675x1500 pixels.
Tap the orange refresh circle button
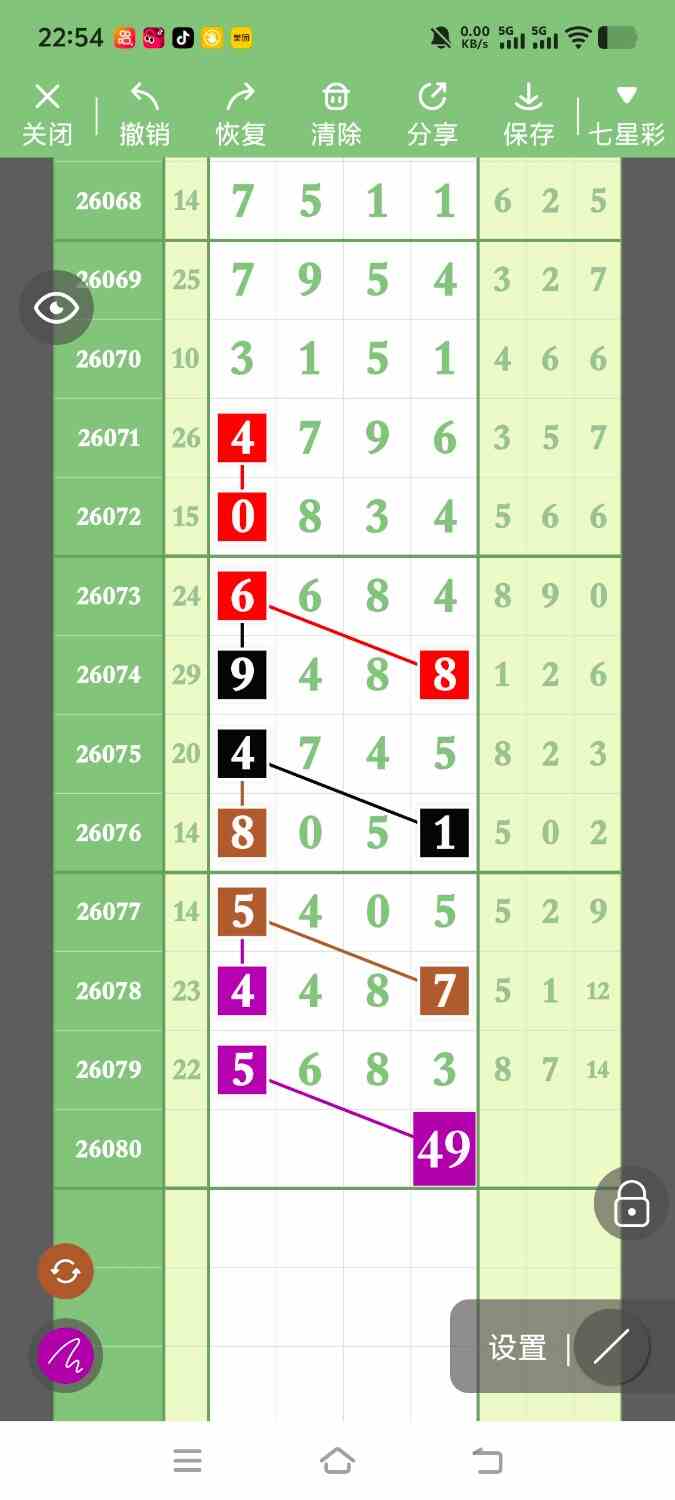coord(65,1271)
